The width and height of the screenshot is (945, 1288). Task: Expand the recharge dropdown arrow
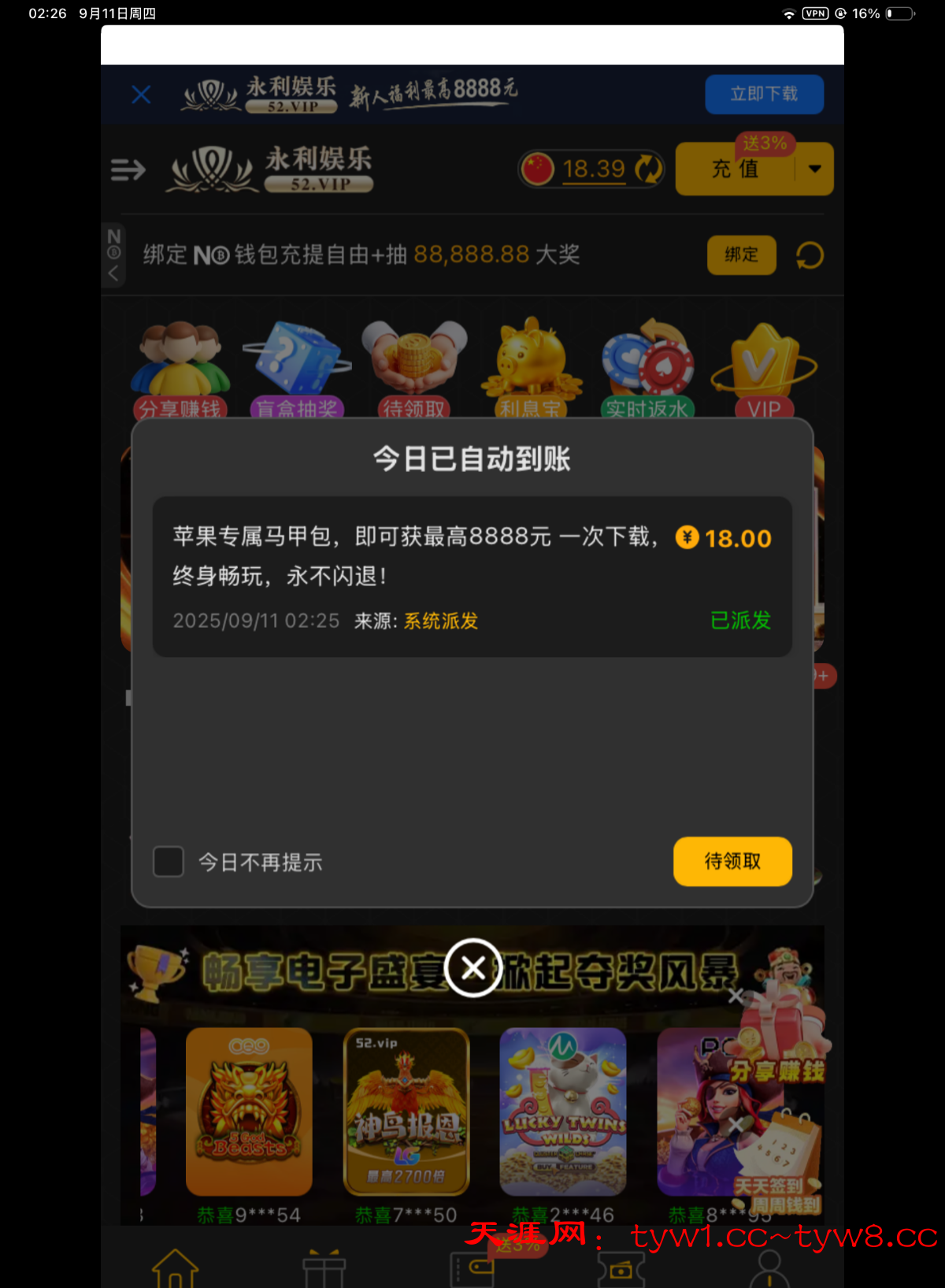pyautogui.click(x=815, y=169)
